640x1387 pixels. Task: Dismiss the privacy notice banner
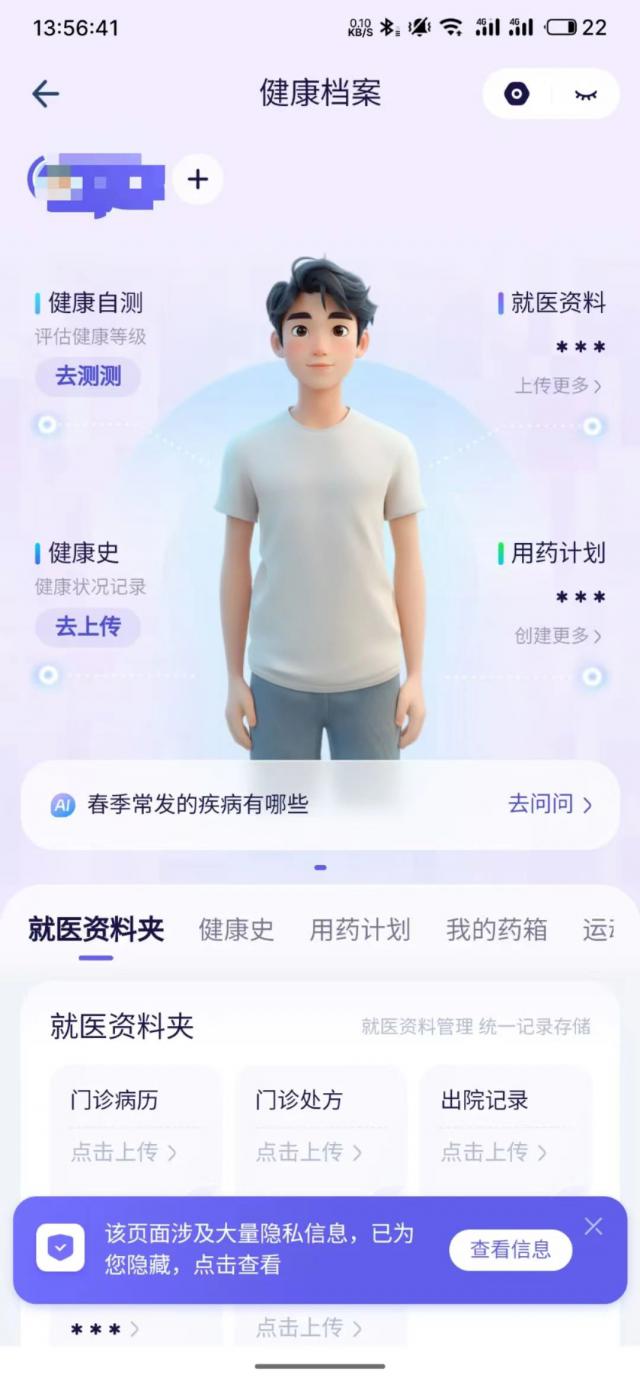[594, 1226]
